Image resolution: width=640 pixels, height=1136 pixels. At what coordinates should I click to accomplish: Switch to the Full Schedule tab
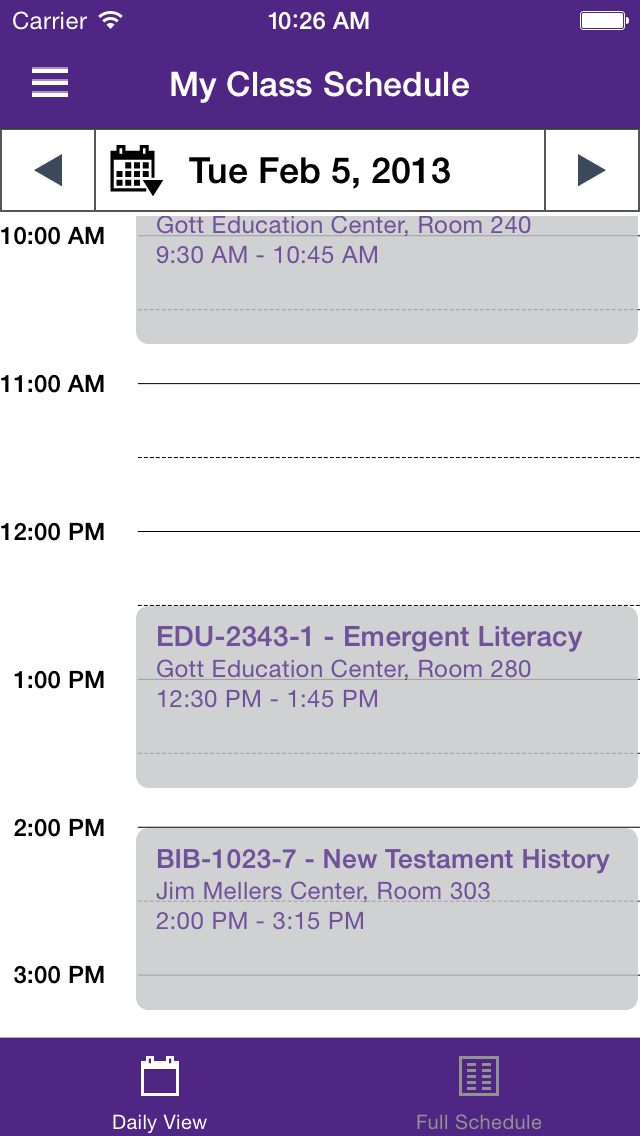pos(479,1090)
